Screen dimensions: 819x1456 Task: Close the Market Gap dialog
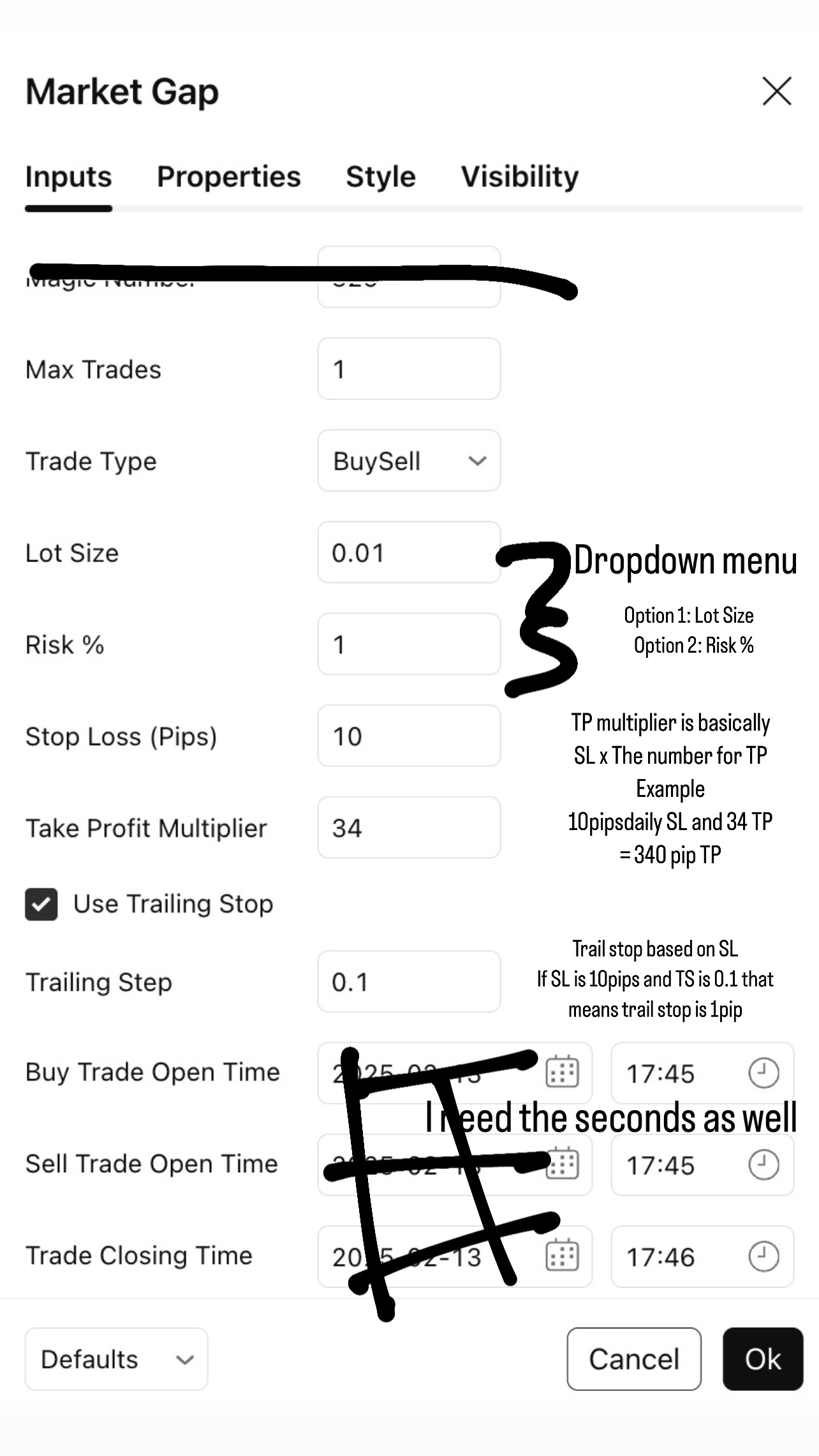pyautogui.click(x=776, y=91)
